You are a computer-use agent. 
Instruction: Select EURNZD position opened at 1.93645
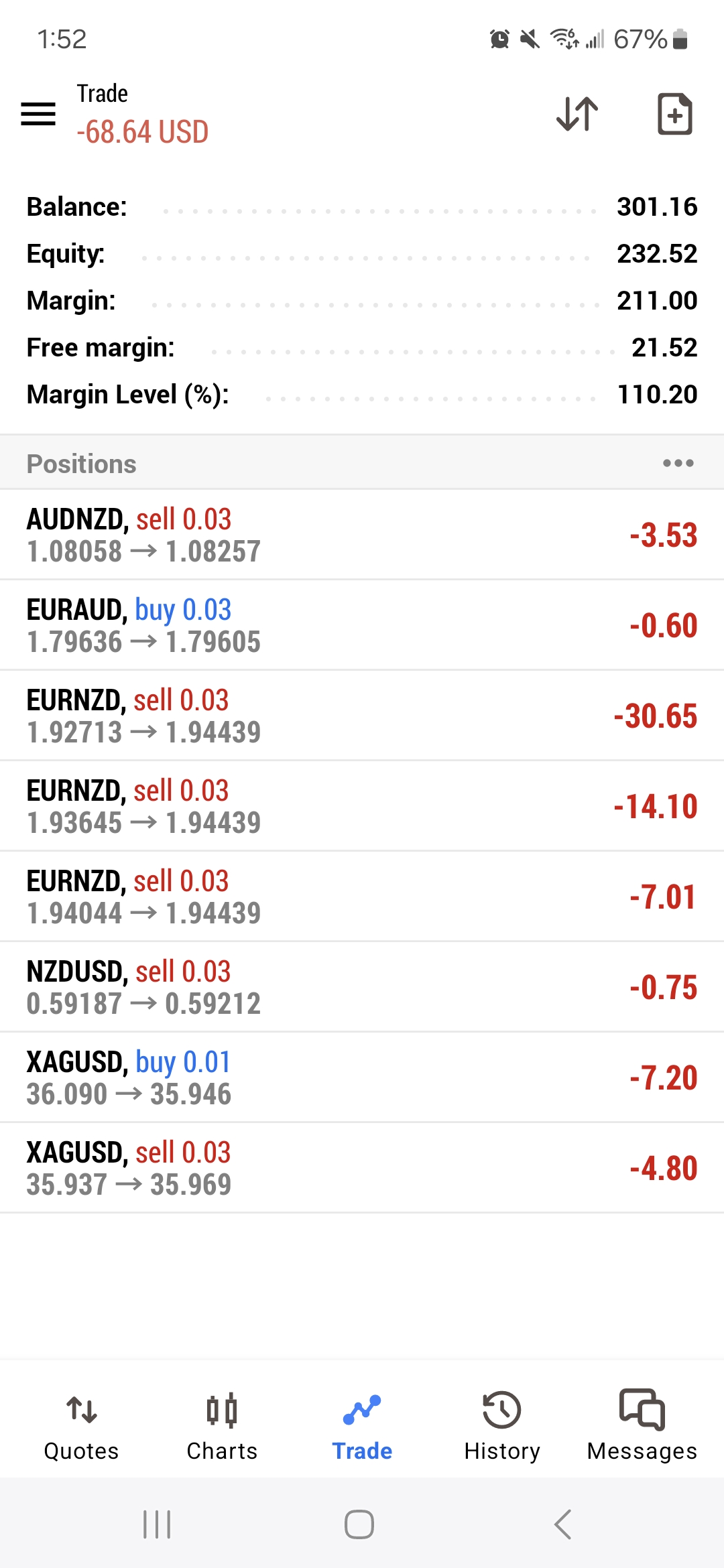click(x=362, y=806)
